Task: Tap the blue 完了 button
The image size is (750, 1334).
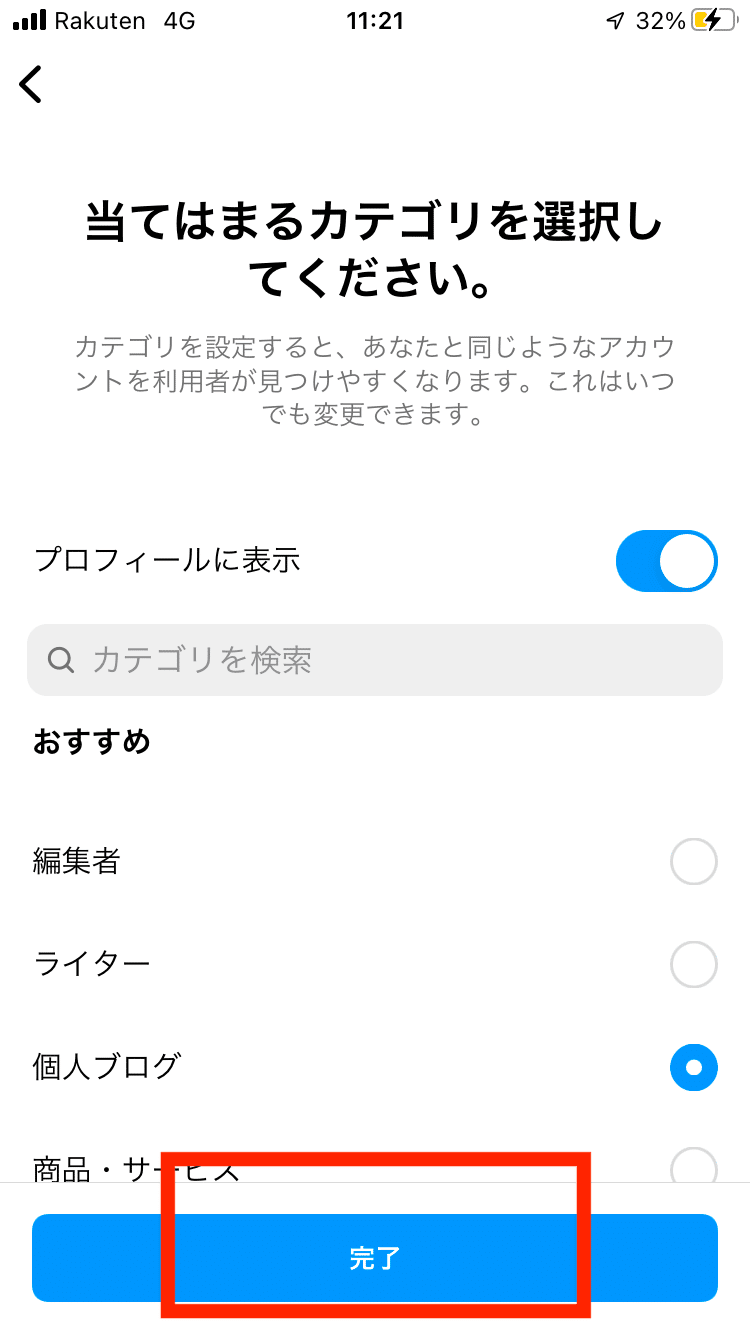Action: tap(375, 1258)
